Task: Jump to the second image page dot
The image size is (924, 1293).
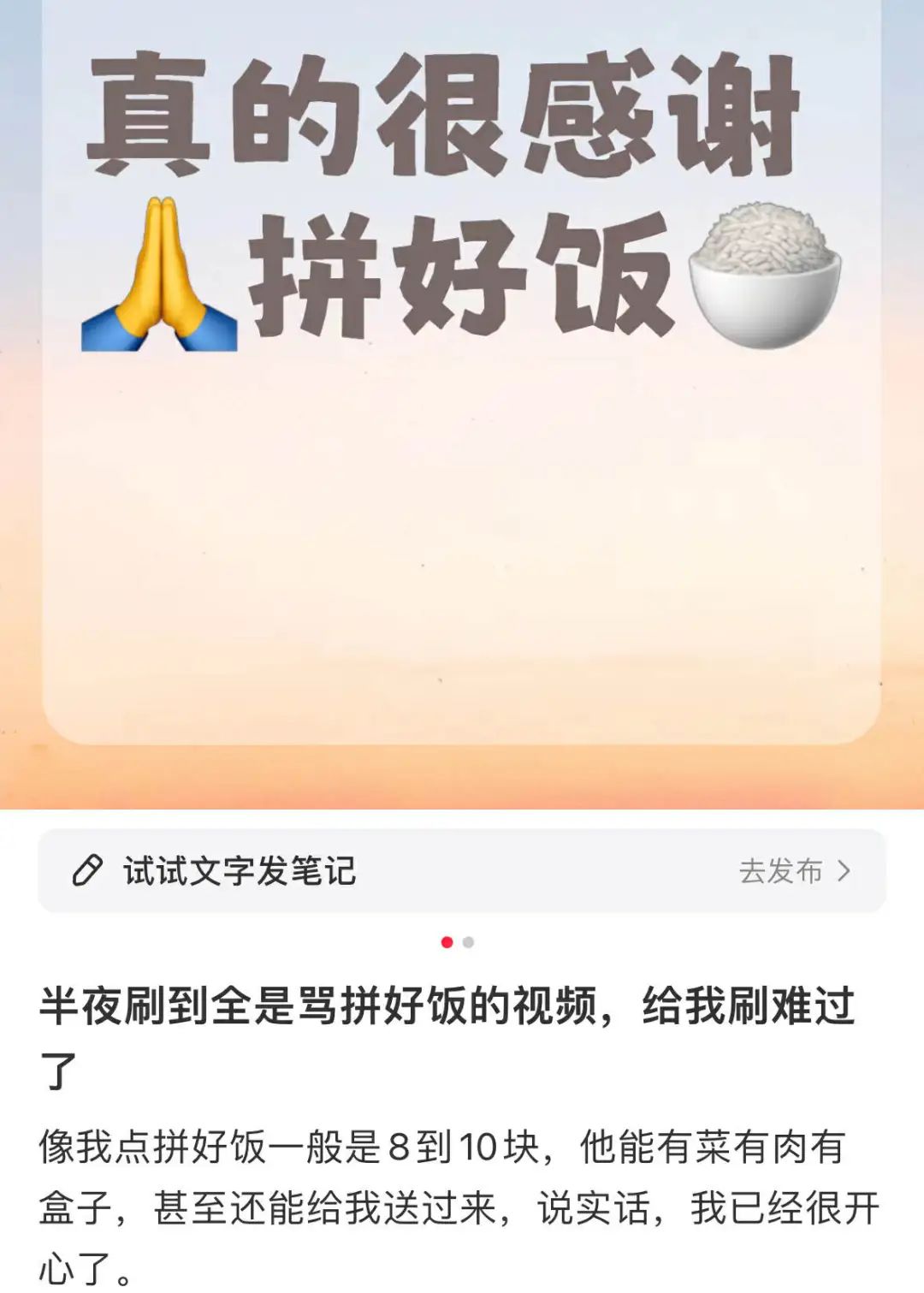Action: [468, 942]
